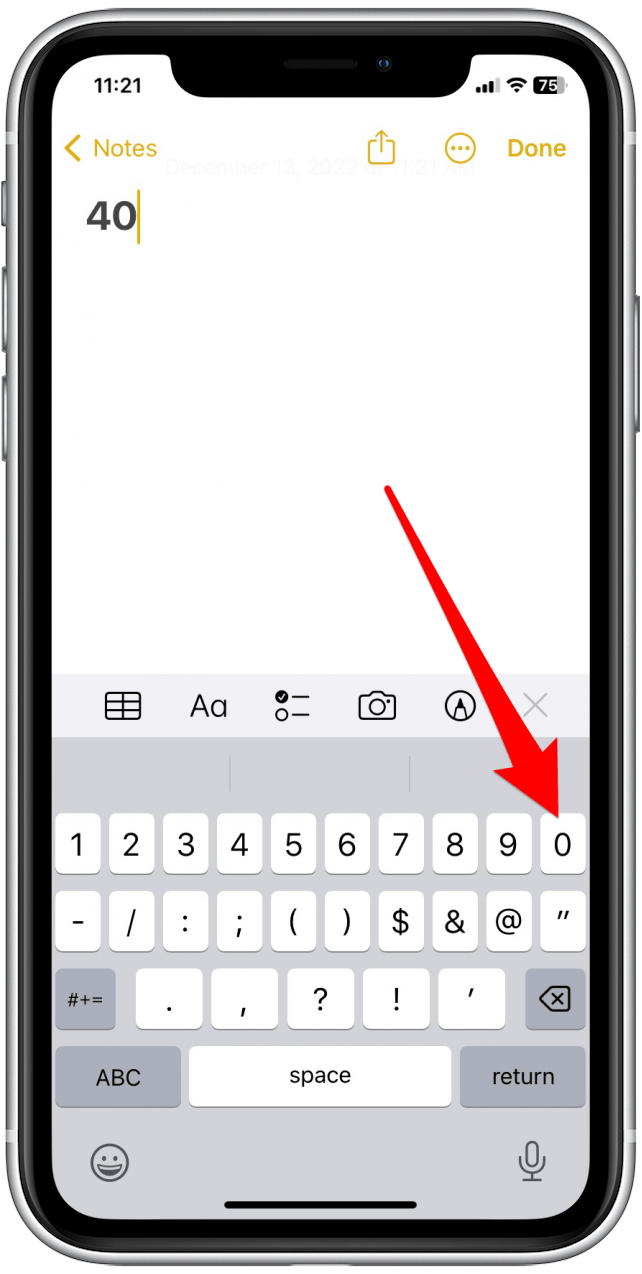Viewport: 642px width, 1274px height.
Task: Close the formatting toolbar
Action: [x=535, y=706]
